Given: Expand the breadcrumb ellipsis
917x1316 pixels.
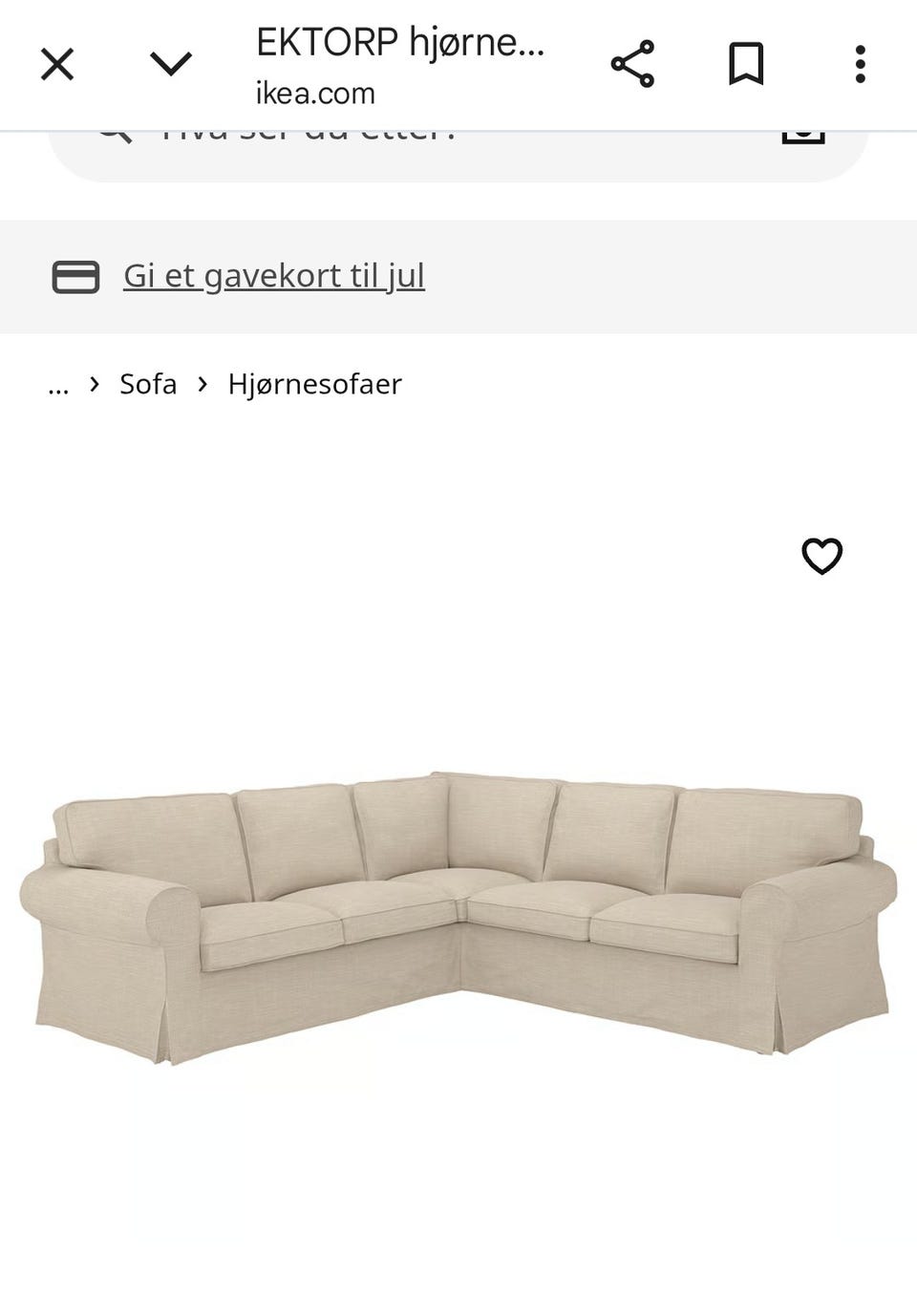Looking at the screenshot, I should pos(58,384).
